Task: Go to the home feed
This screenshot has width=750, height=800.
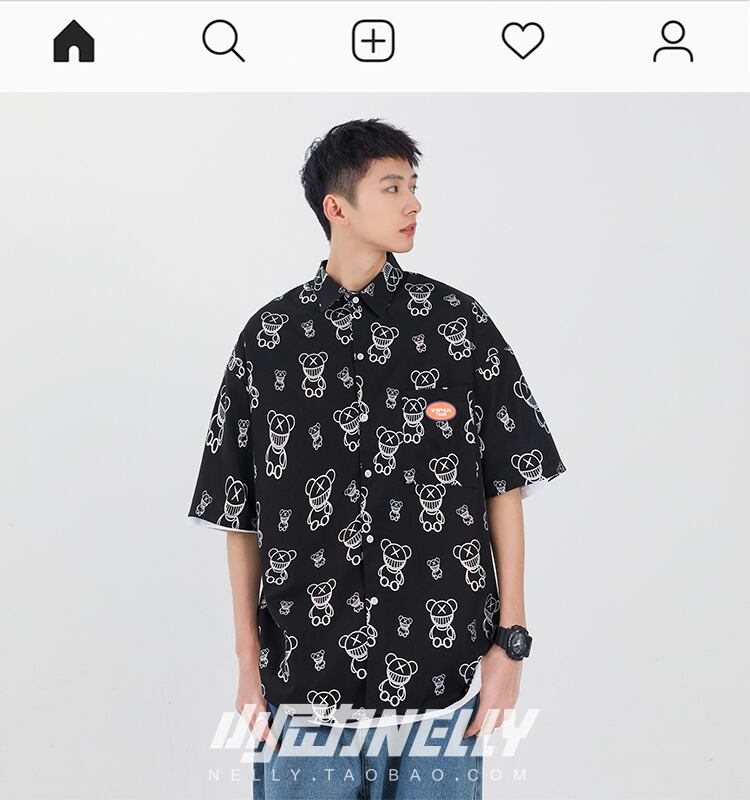Action: [x=74, y=42]
